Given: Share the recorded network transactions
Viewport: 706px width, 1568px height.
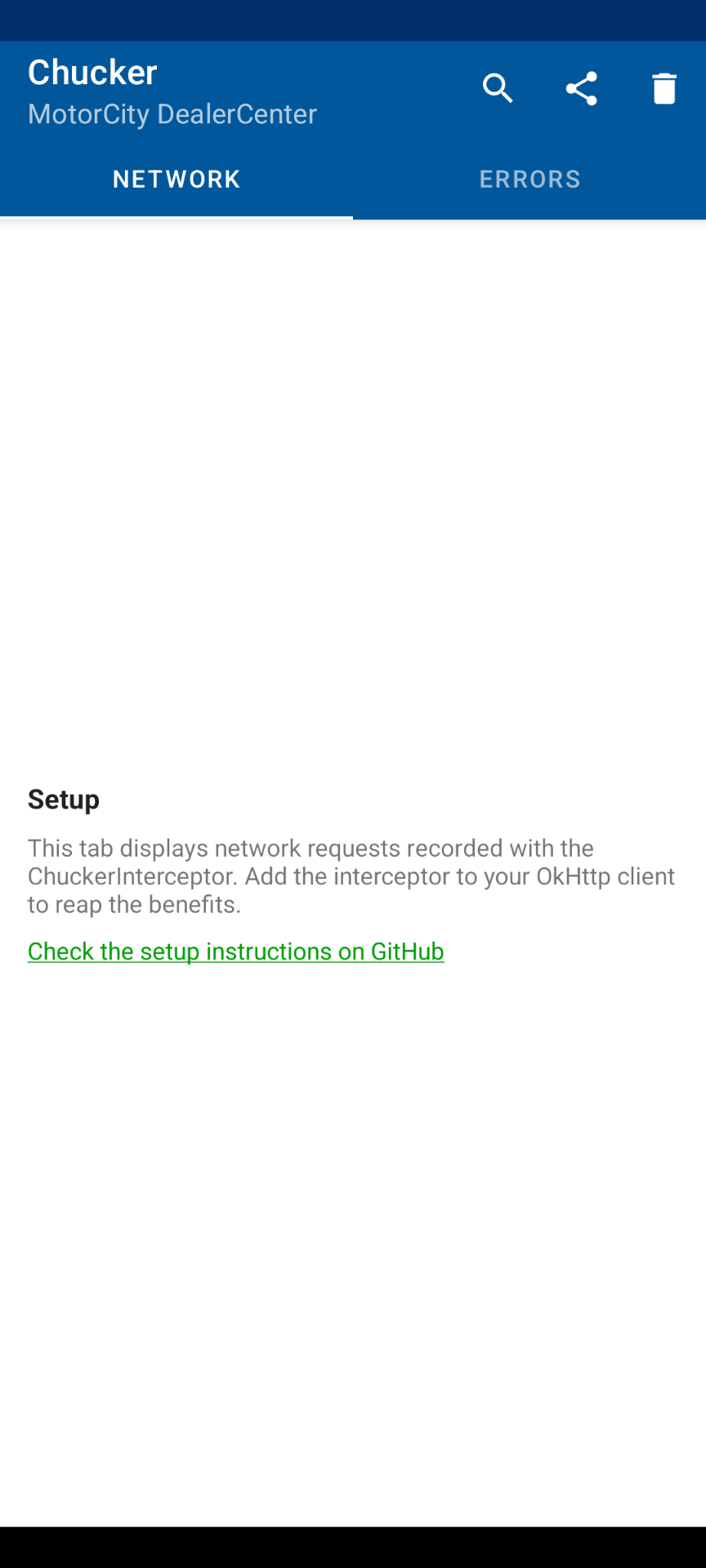Looking at the screenshot, I should pyautogui.click(x=581, y=88).
